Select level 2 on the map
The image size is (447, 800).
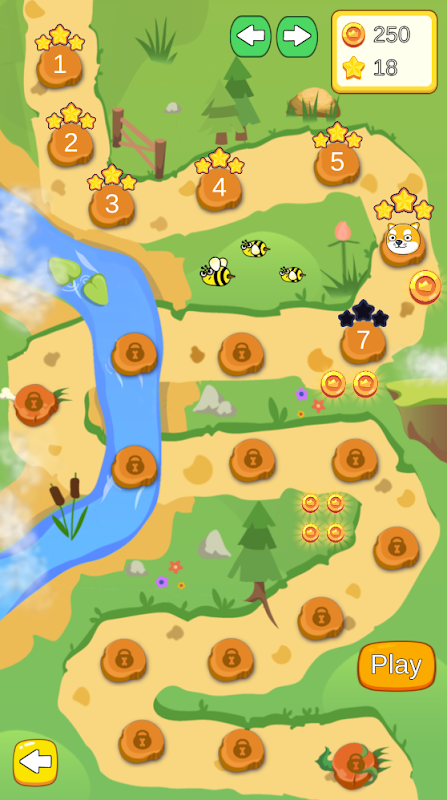pyautogui.click(x=71, y=145)
